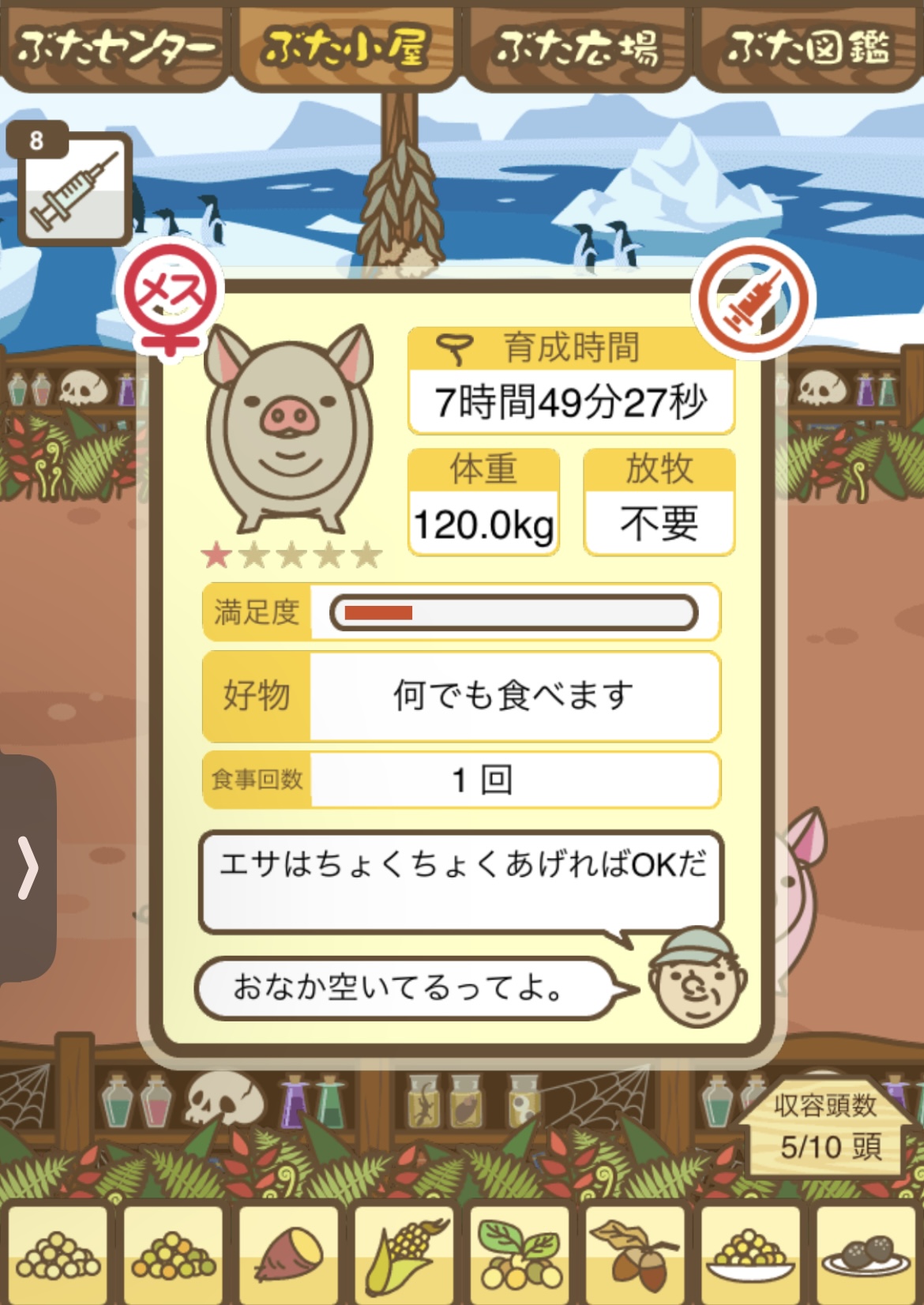Open the ぶた図鑑 encyclopedia tab
This screenshot has height=1305, width=924.
pyautogui.click(x=809, y=47)
